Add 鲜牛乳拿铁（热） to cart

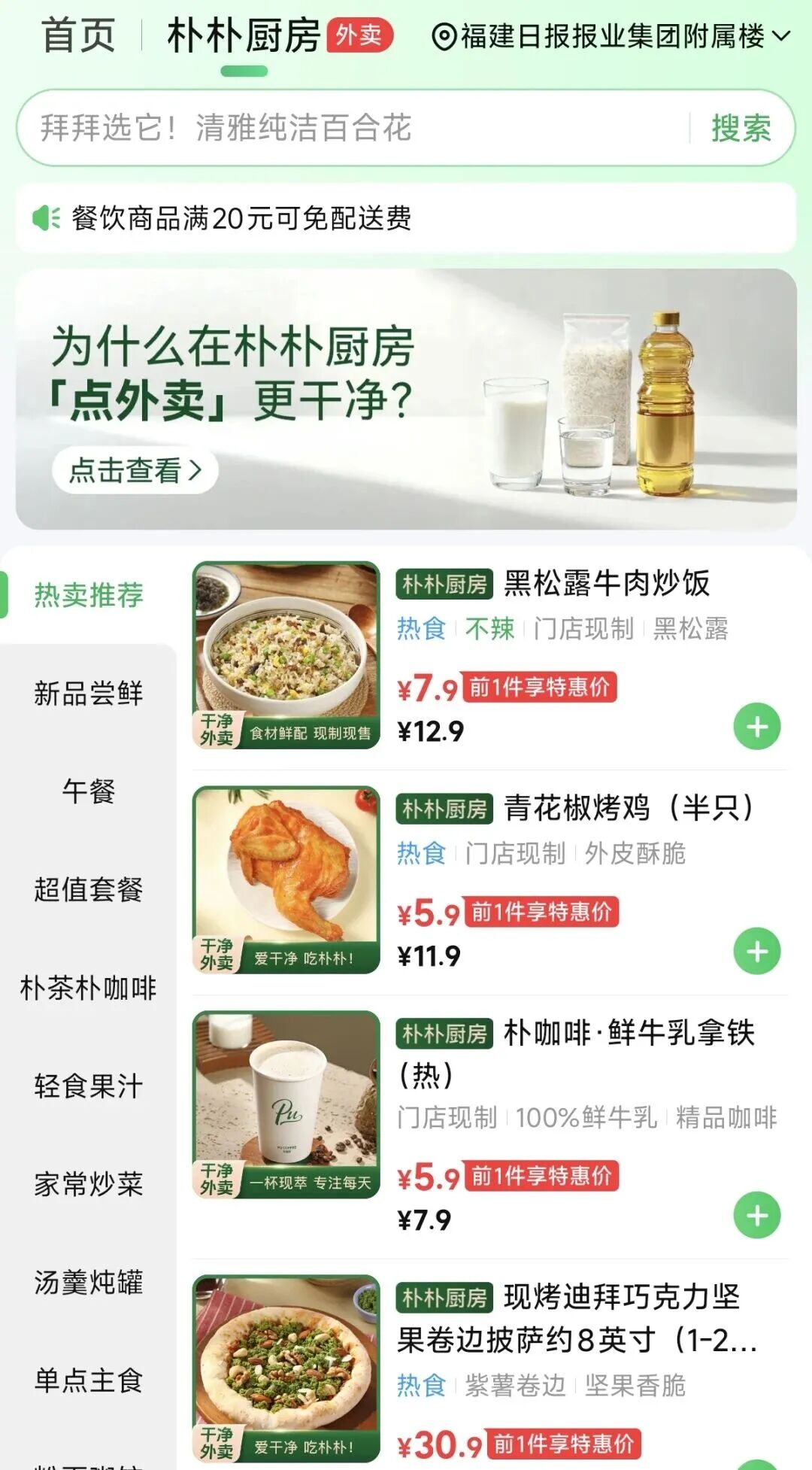(757, 1216)
